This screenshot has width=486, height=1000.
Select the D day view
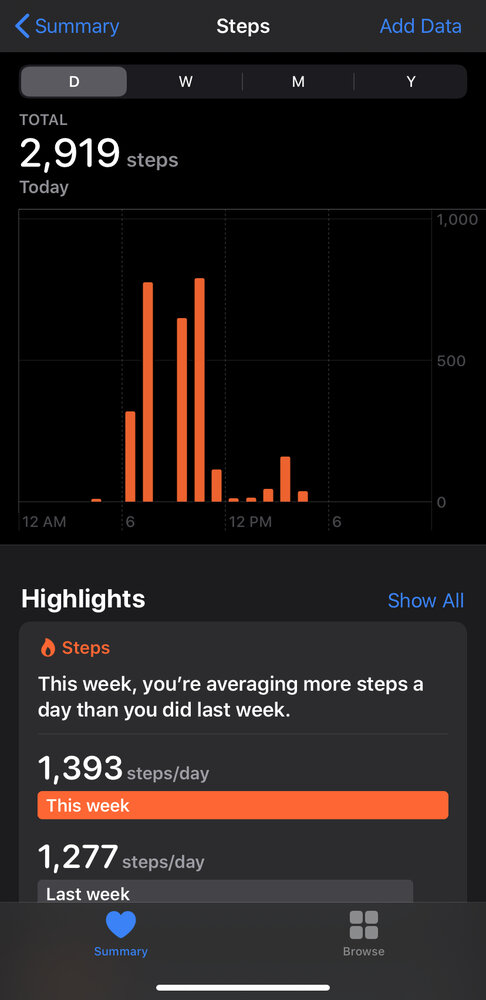click(x=74, y=82)
